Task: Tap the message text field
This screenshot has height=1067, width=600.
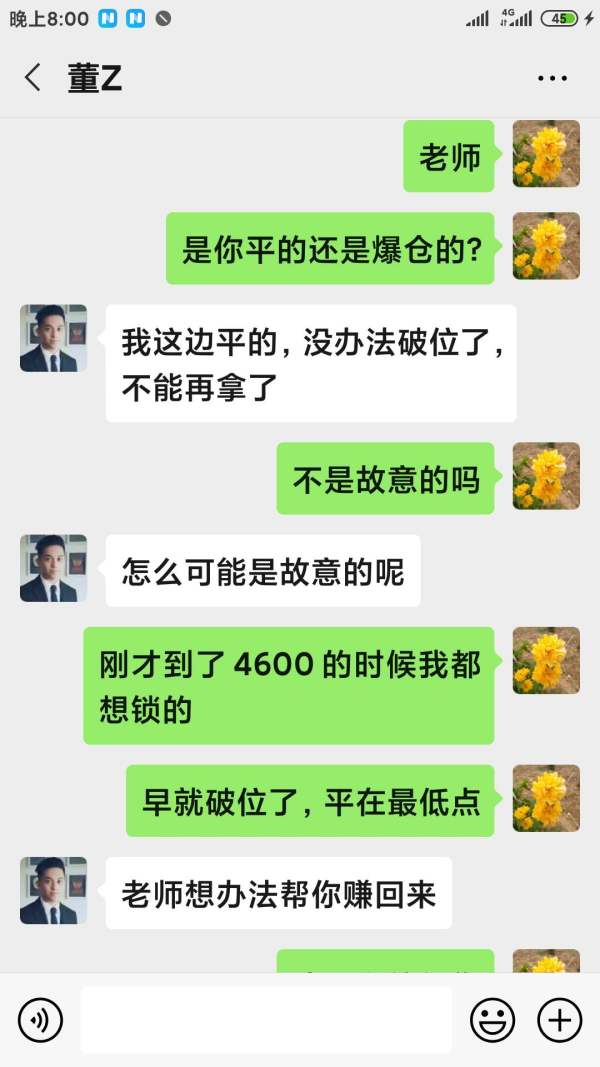Action: 266,1019
